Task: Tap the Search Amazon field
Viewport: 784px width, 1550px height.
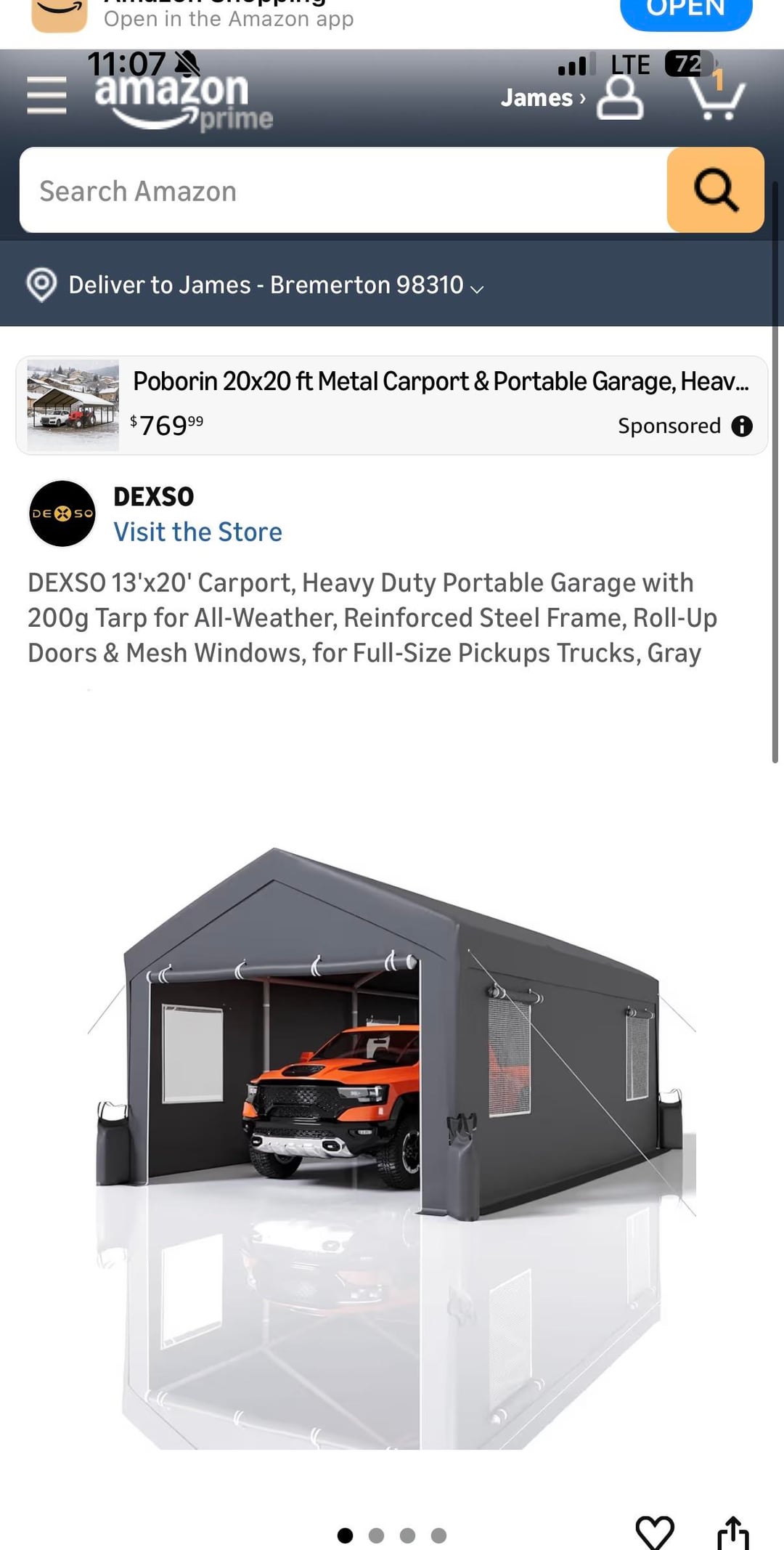Action: tap(343, 191)
